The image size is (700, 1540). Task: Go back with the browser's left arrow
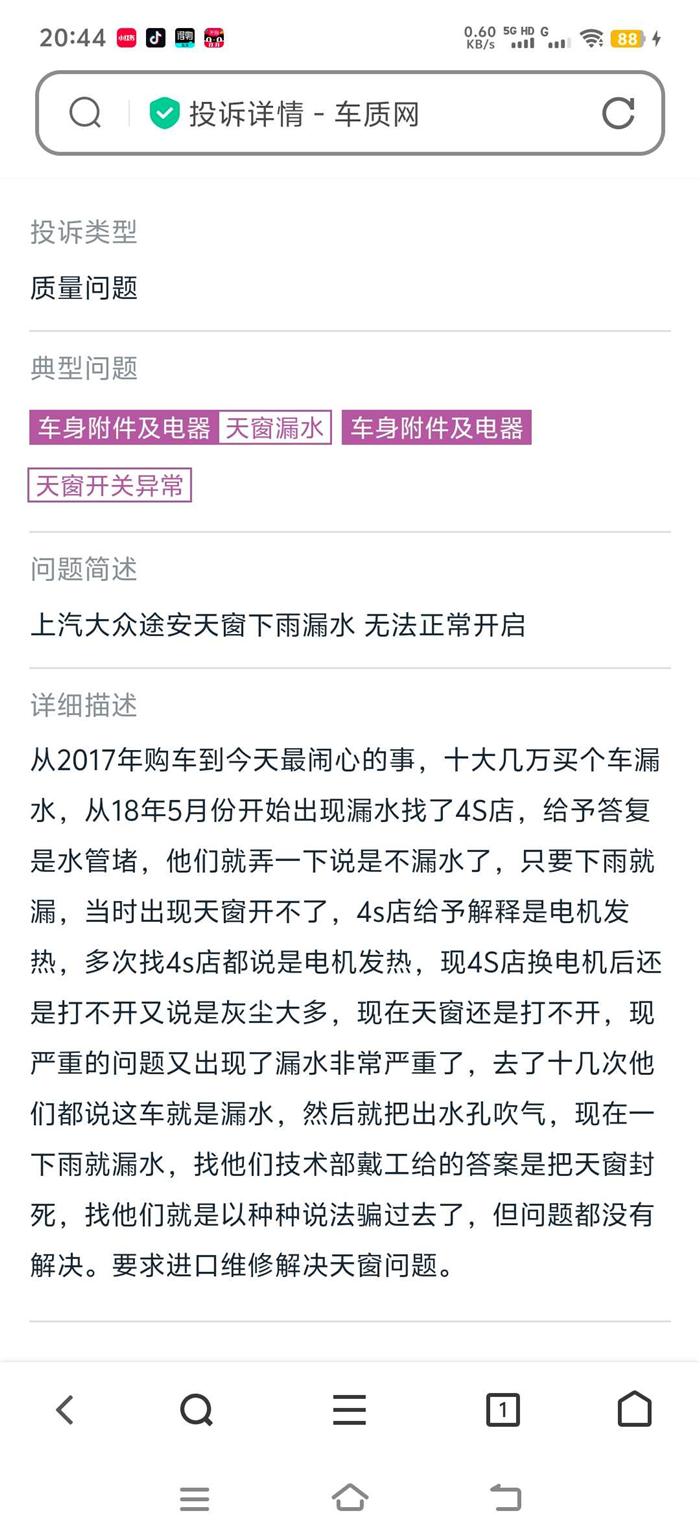tap(65, 1410)
